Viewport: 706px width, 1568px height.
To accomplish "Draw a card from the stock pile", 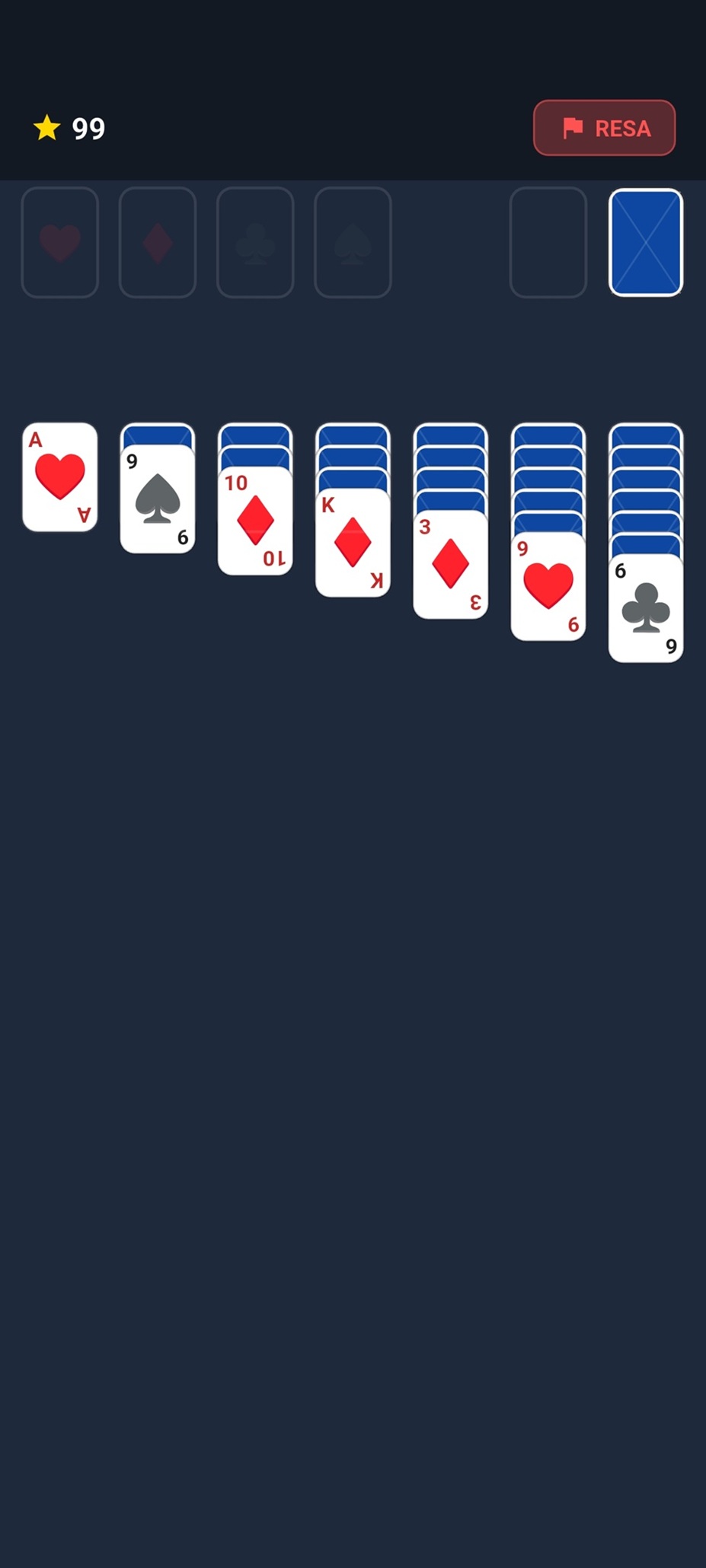I will [x=645, y=242].
